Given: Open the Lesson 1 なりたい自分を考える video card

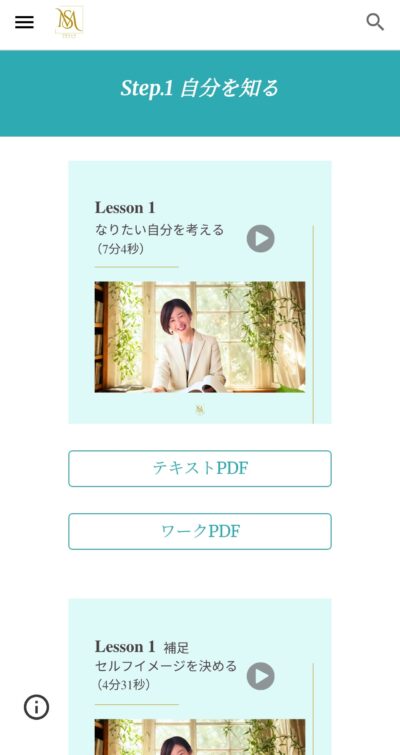Looking at the screenshot, I should click(x=200, y=292).
